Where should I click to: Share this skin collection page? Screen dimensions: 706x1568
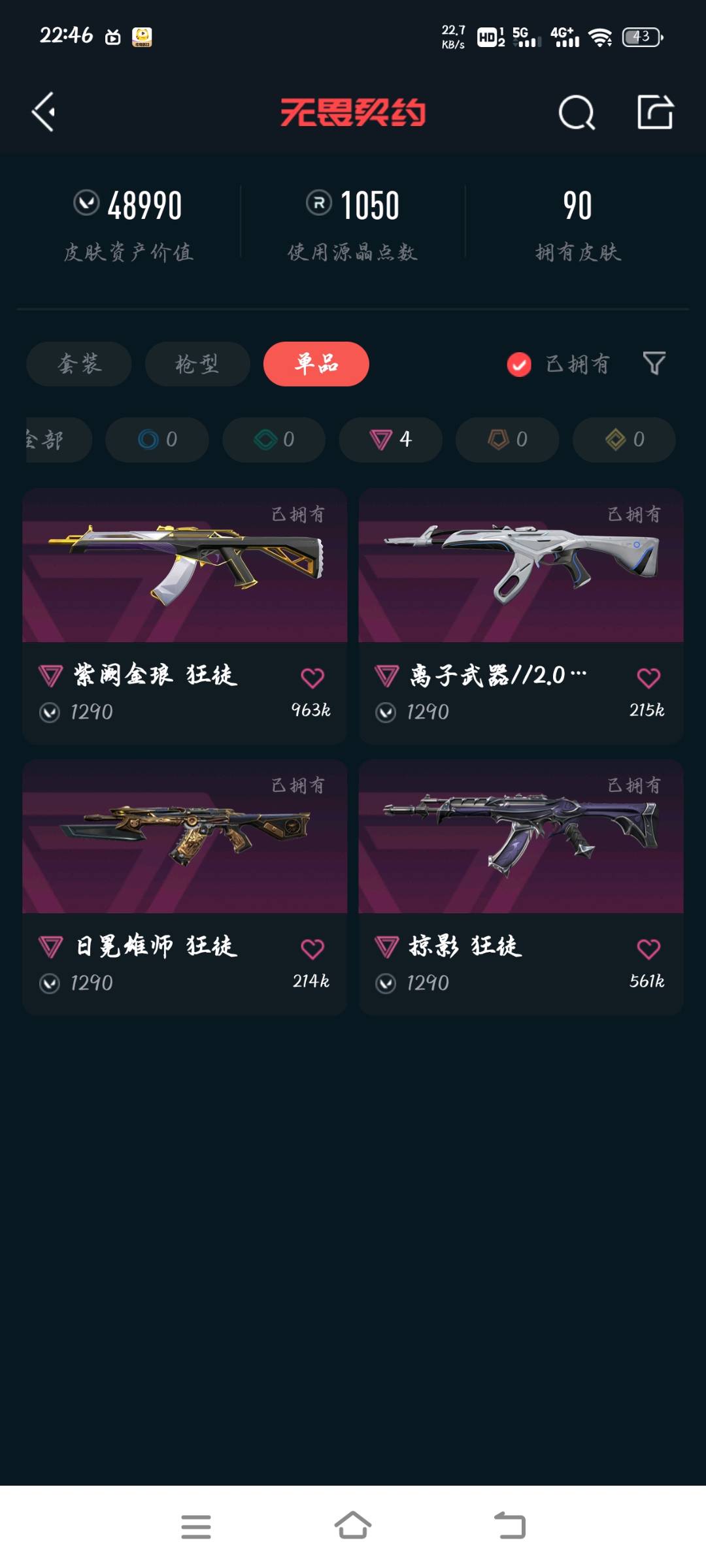655,112
